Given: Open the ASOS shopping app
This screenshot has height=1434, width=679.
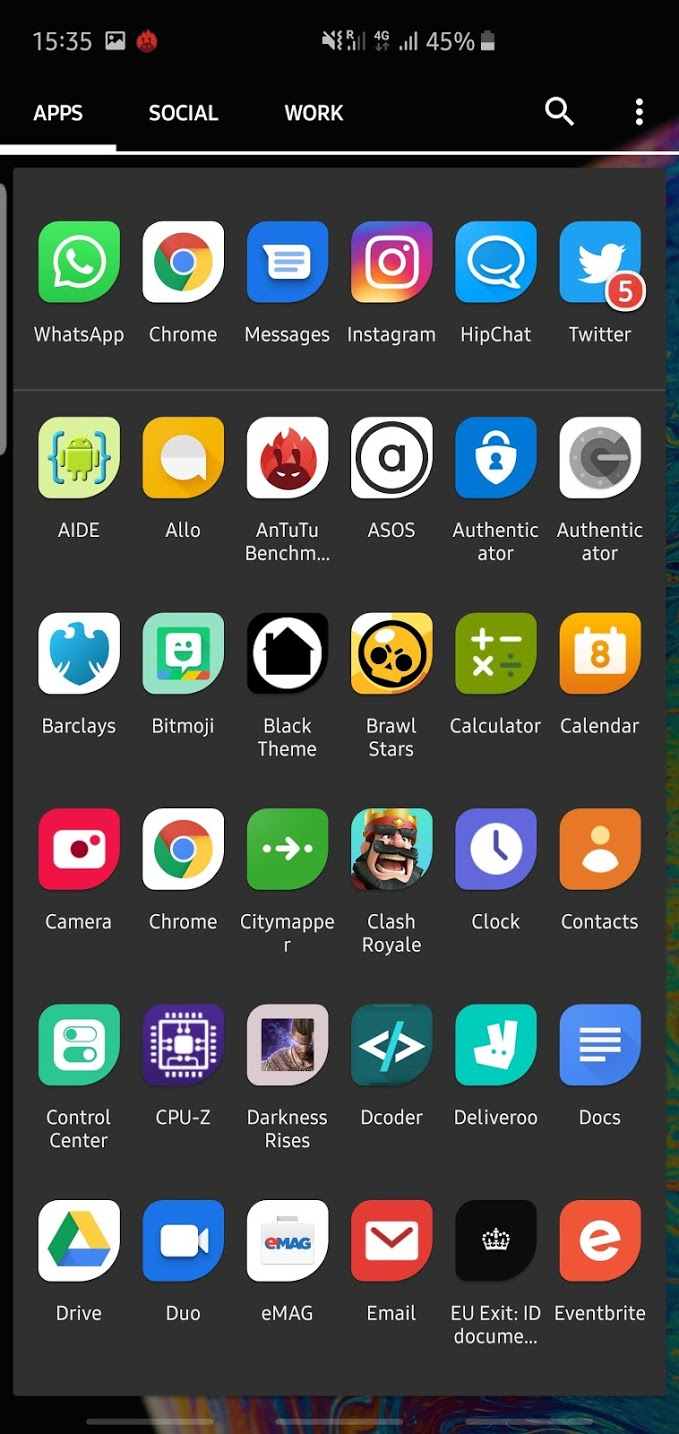Looking at the screenshot, I should pos(391,458).
